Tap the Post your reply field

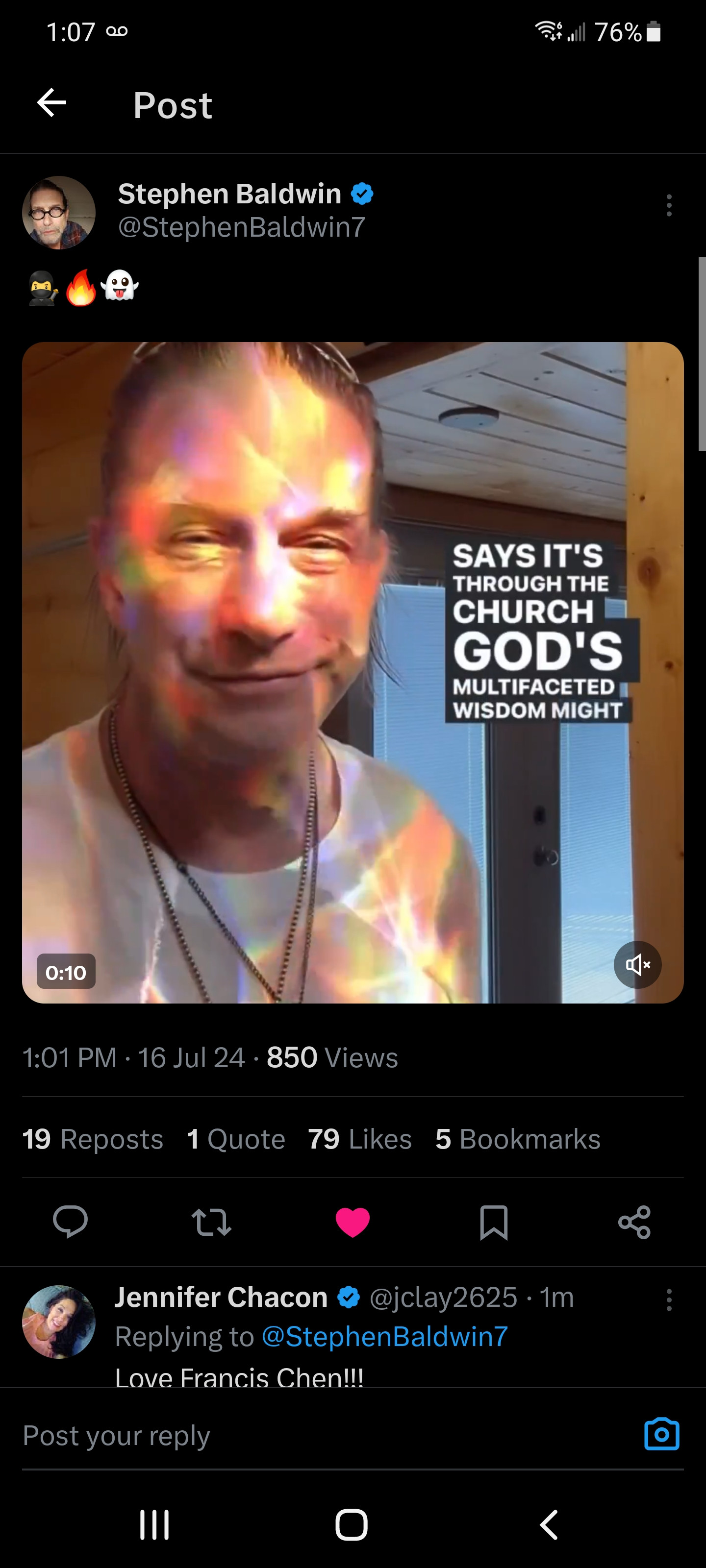(304, 1435)
